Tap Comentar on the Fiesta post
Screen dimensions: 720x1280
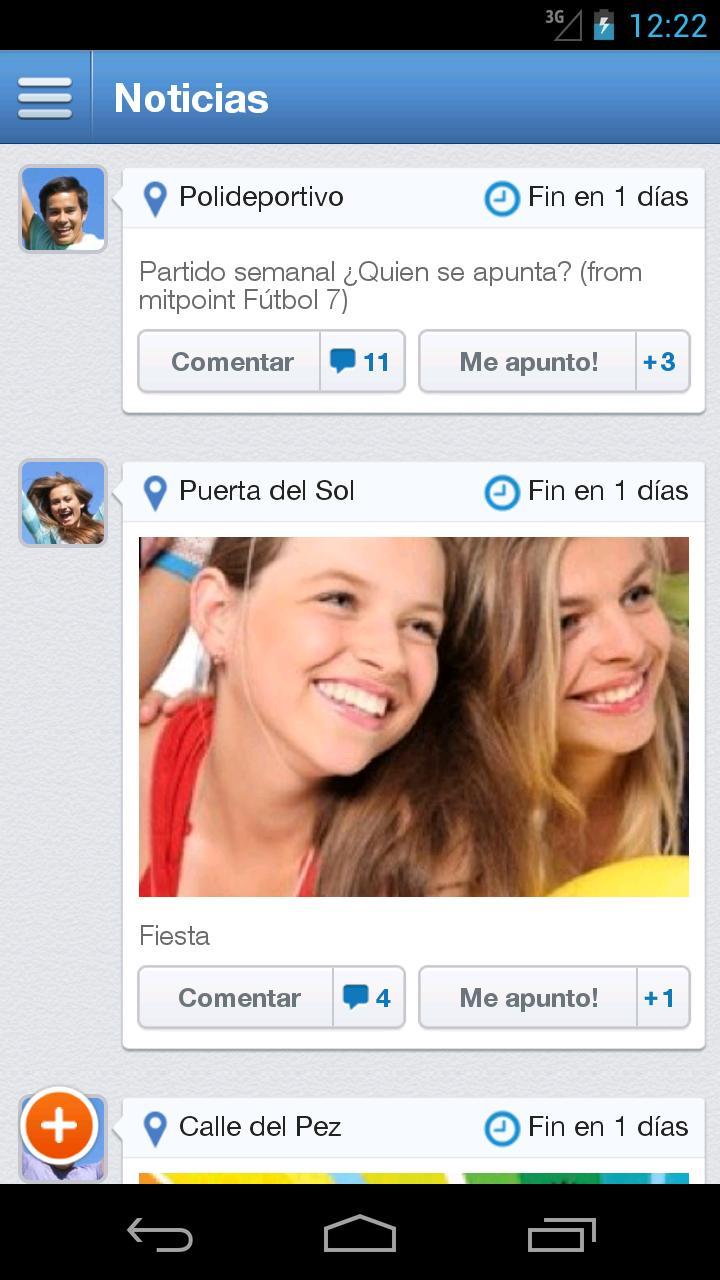[x=238, y=998]
